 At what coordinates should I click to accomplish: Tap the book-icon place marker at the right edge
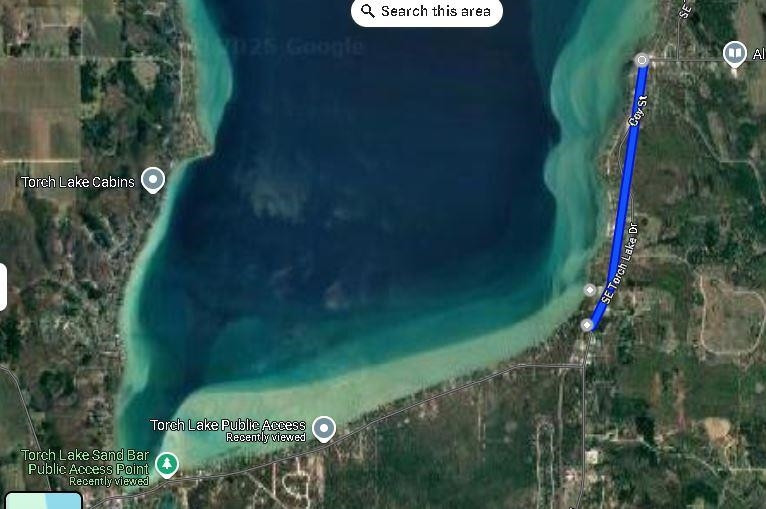coord(735,53)
